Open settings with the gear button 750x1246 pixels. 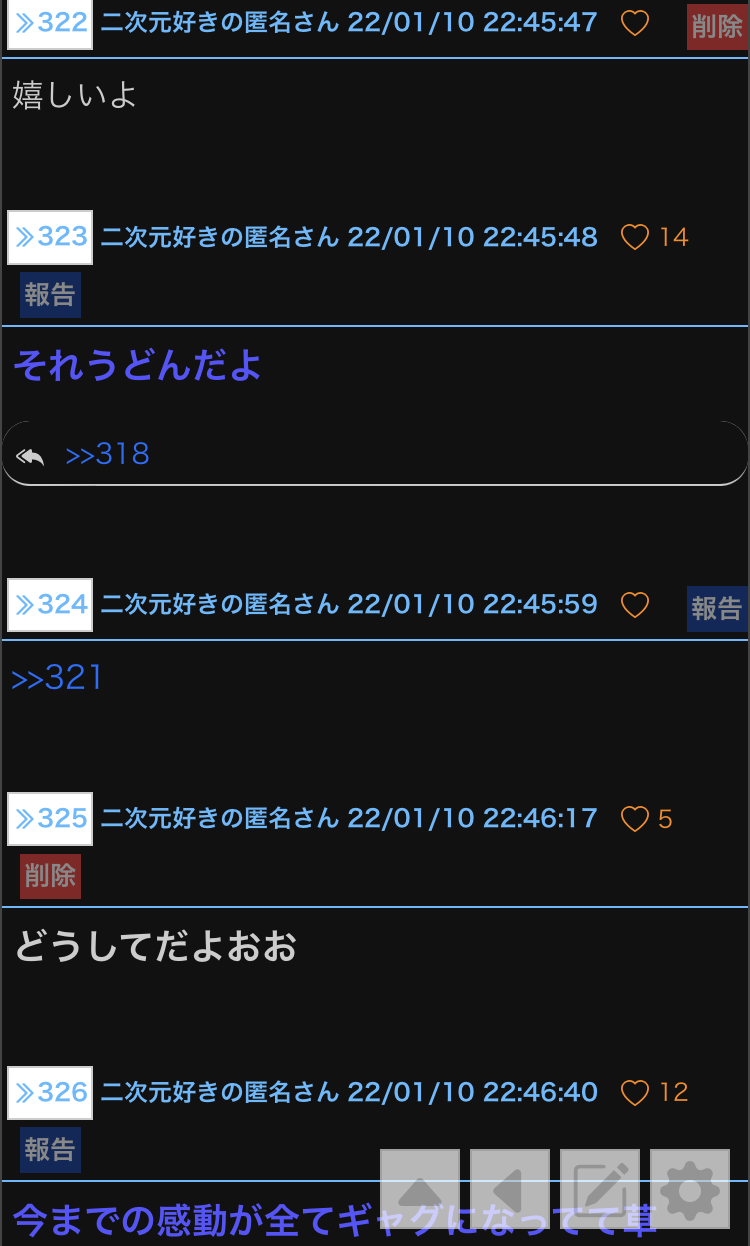point(690,1189)
